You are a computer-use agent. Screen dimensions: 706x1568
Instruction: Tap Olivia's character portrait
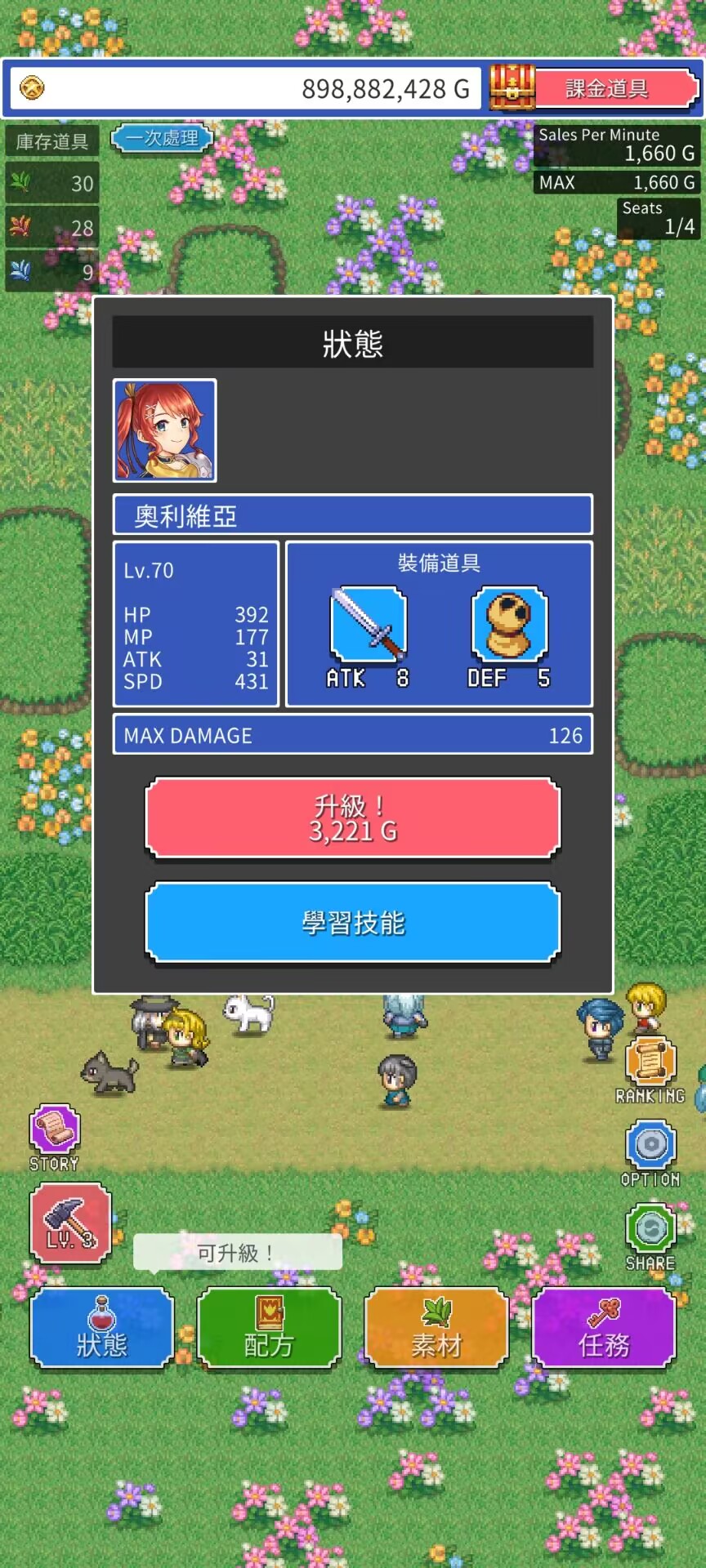[x=165, y=430]
